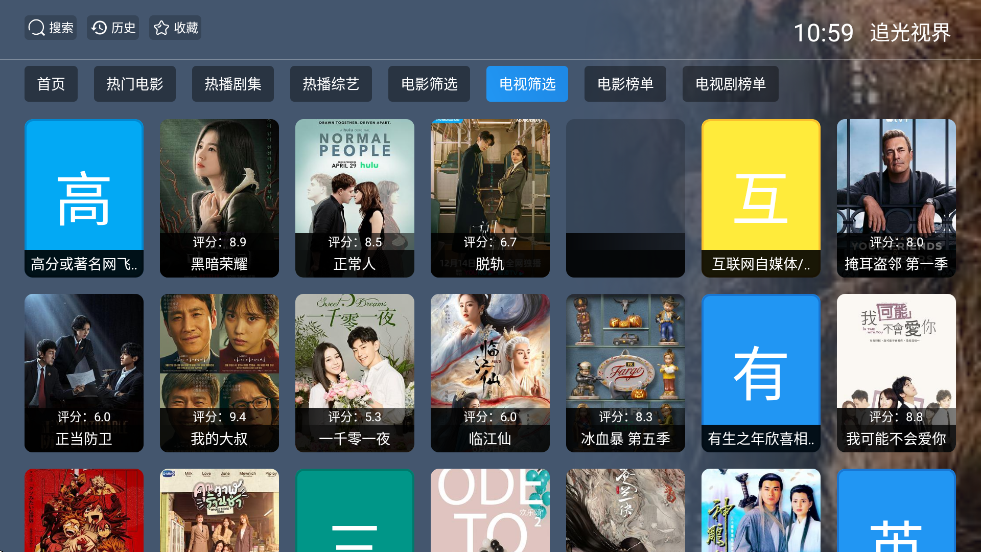Switch to the 首页 tab
The height and width of the screenshot is (552, 981).
click(x=51, y=84)
